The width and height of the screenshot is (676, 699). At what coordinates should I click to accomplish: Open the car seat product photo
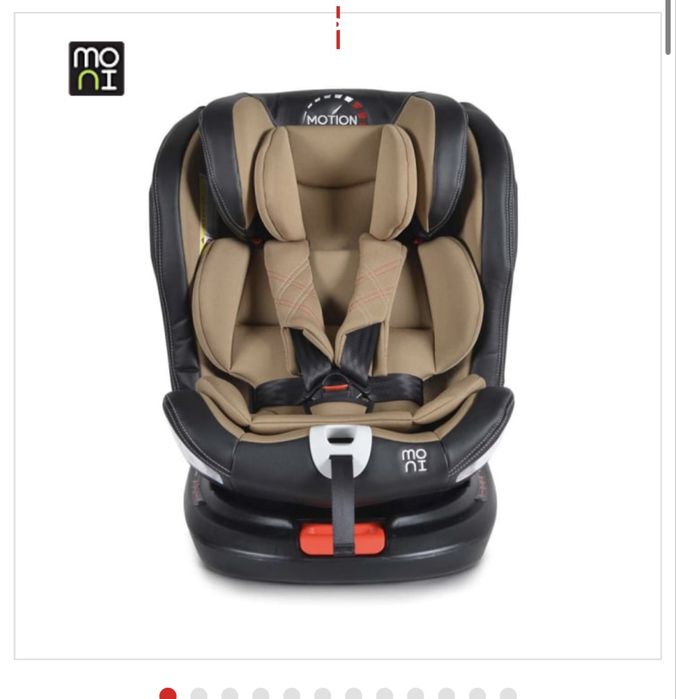(337, 330)
